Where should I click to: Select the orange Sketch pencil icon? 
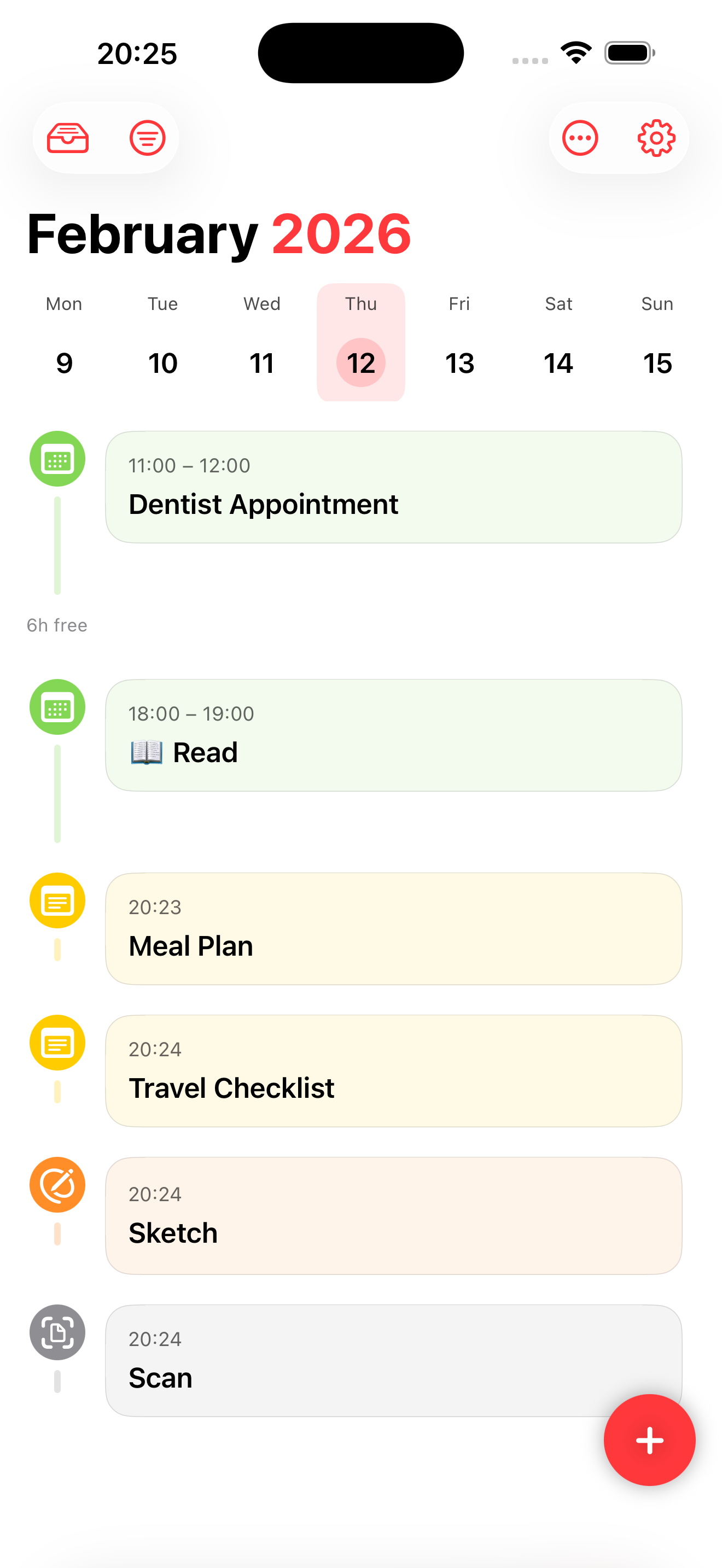coord(57,1185)
